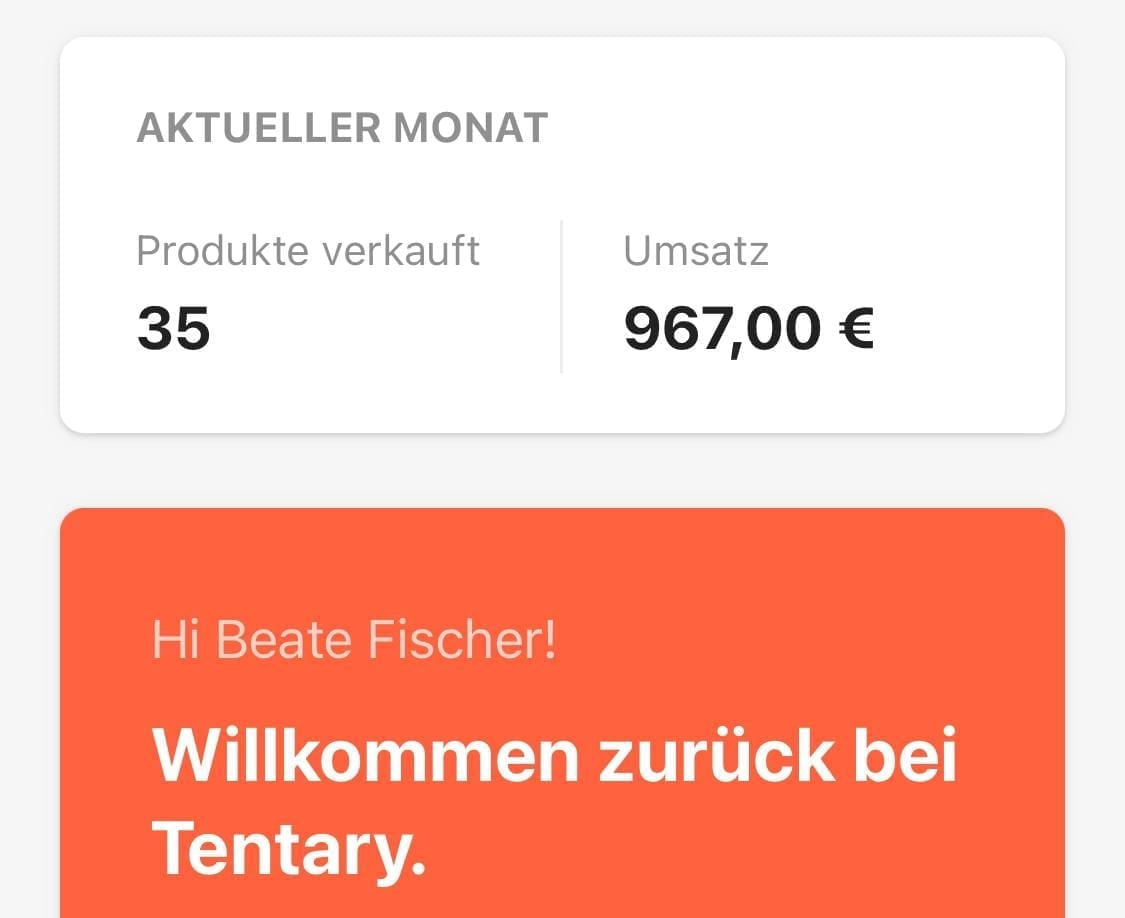Open the Aktueller Monat stats card

[x=562, y=235]
